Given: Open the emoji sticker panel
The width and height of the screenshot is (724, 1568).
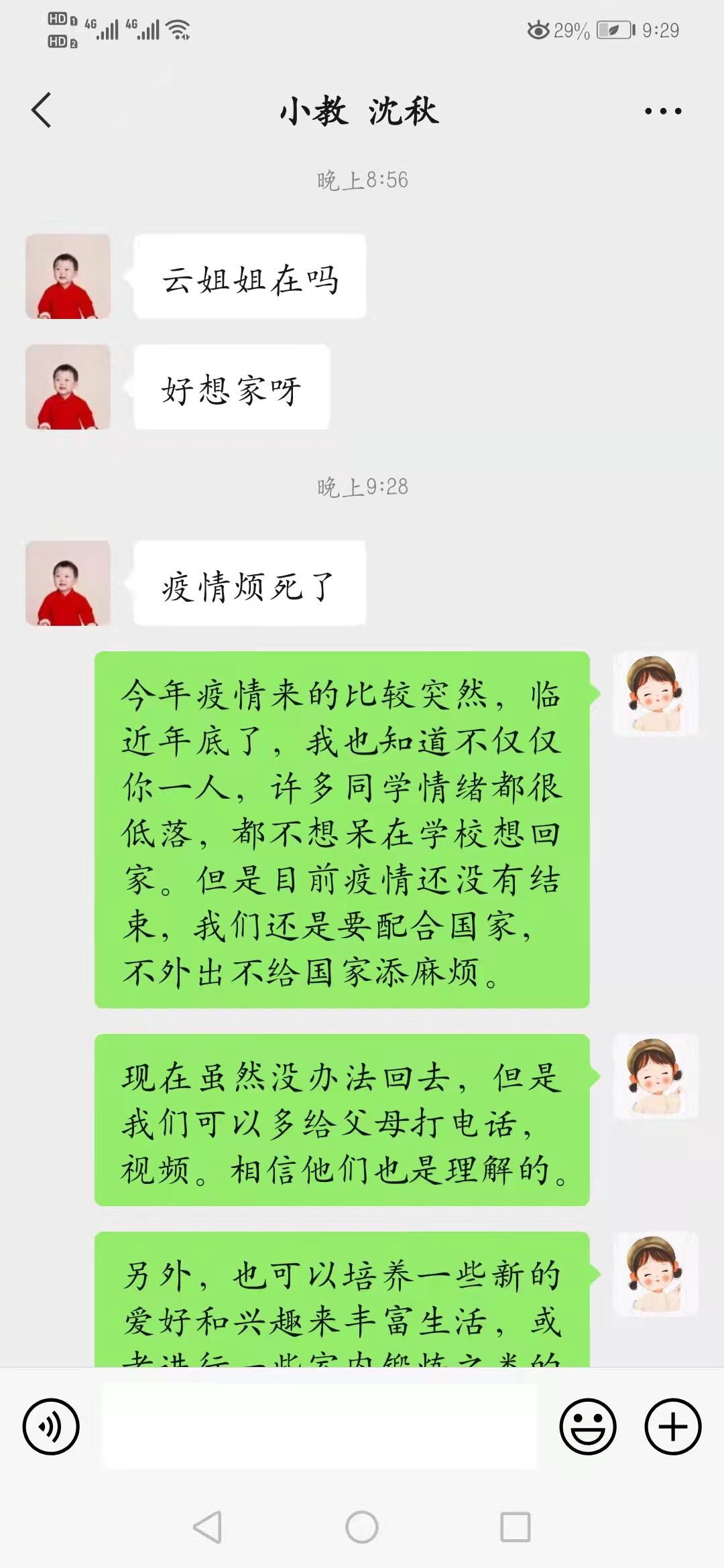Looking at the screenshot, I should click(588, 1427).
